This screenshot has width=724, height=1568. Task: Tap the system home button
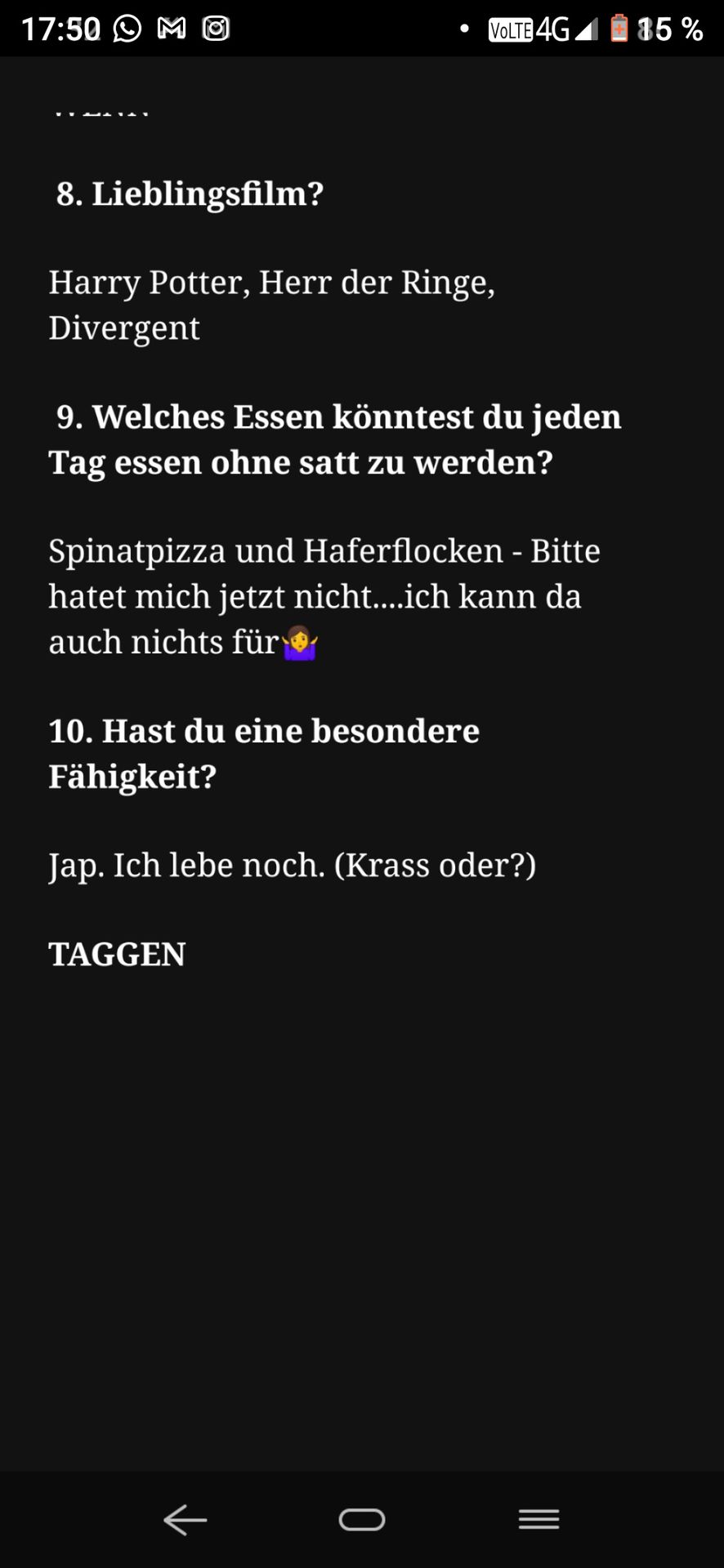click(362, 1520)
